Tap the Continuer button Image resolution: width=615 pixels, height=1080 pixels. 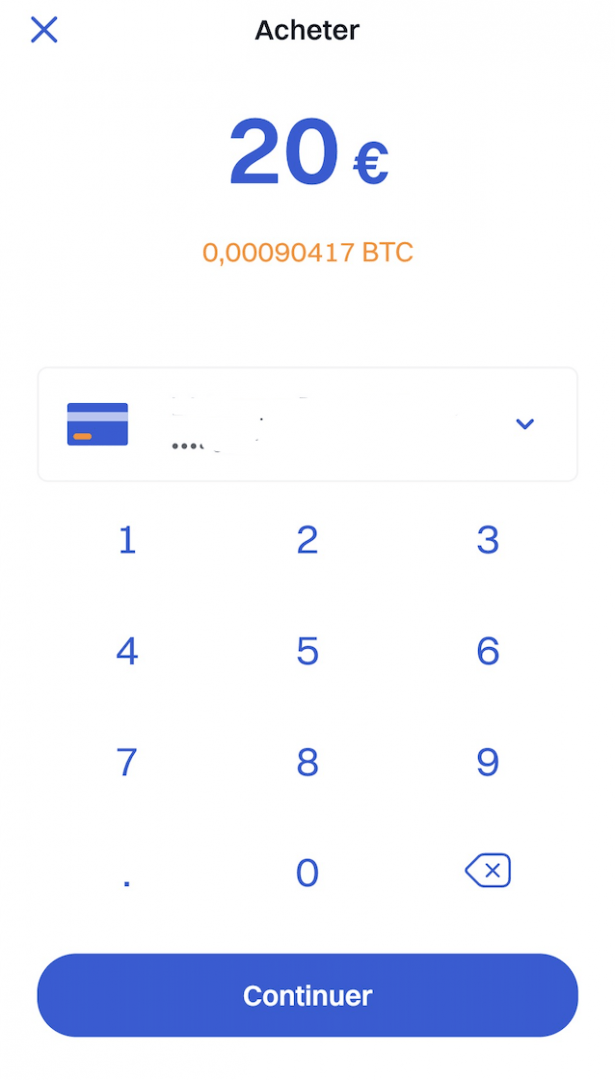(307, 996)
